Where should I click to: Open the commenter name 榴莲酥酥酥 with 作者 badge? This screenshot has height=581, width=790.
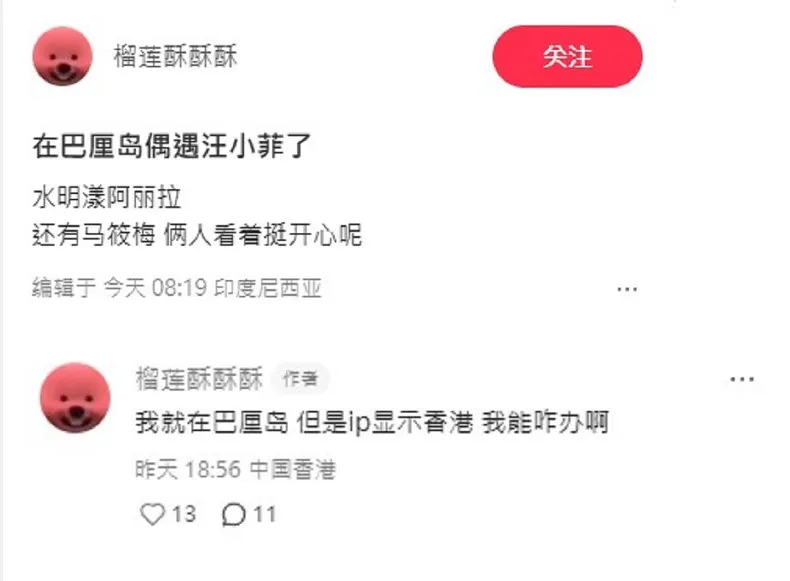coord(199,379)
